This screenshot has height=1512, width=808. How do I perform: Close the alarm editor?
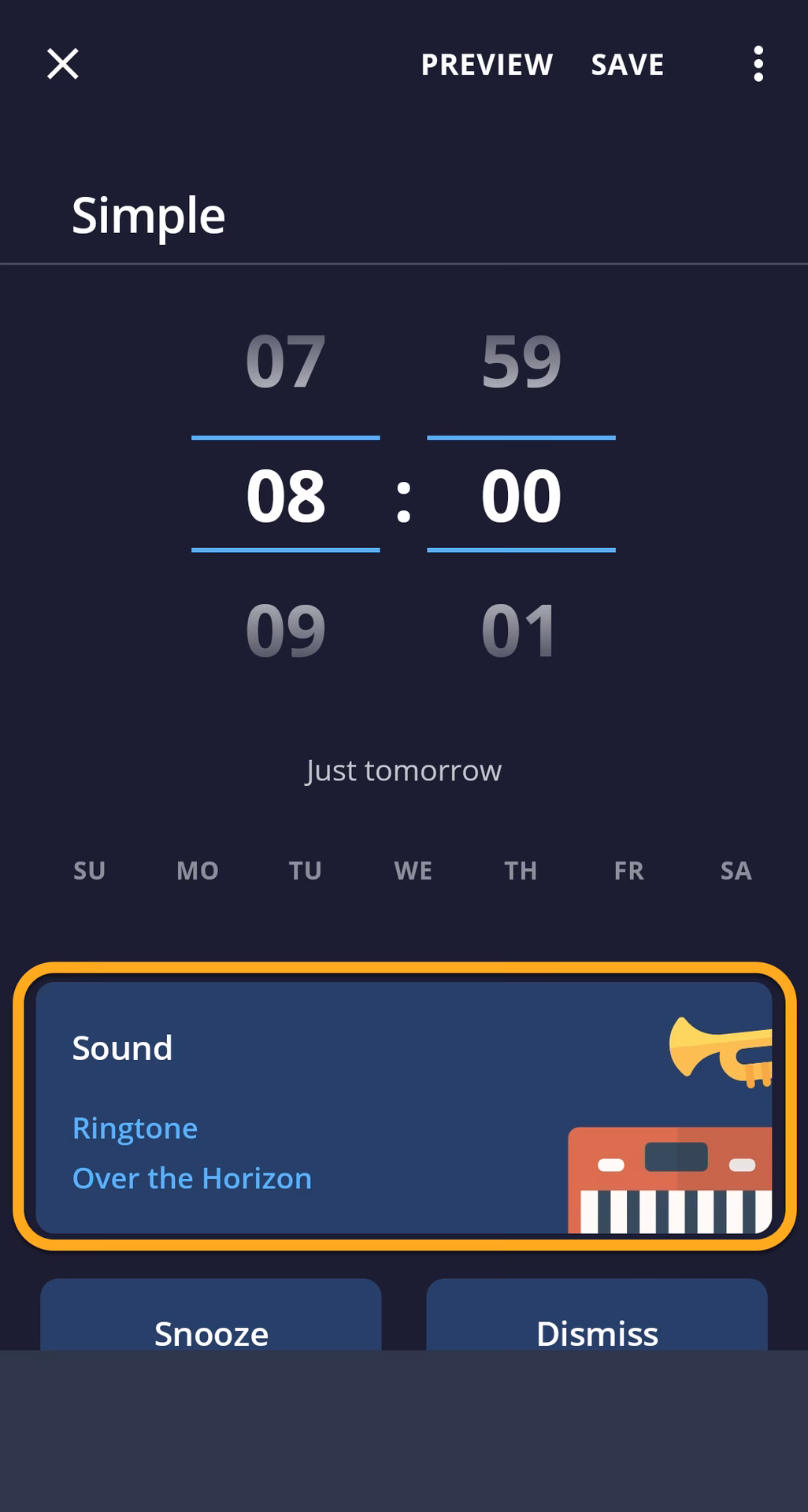[x=63, y=64]
